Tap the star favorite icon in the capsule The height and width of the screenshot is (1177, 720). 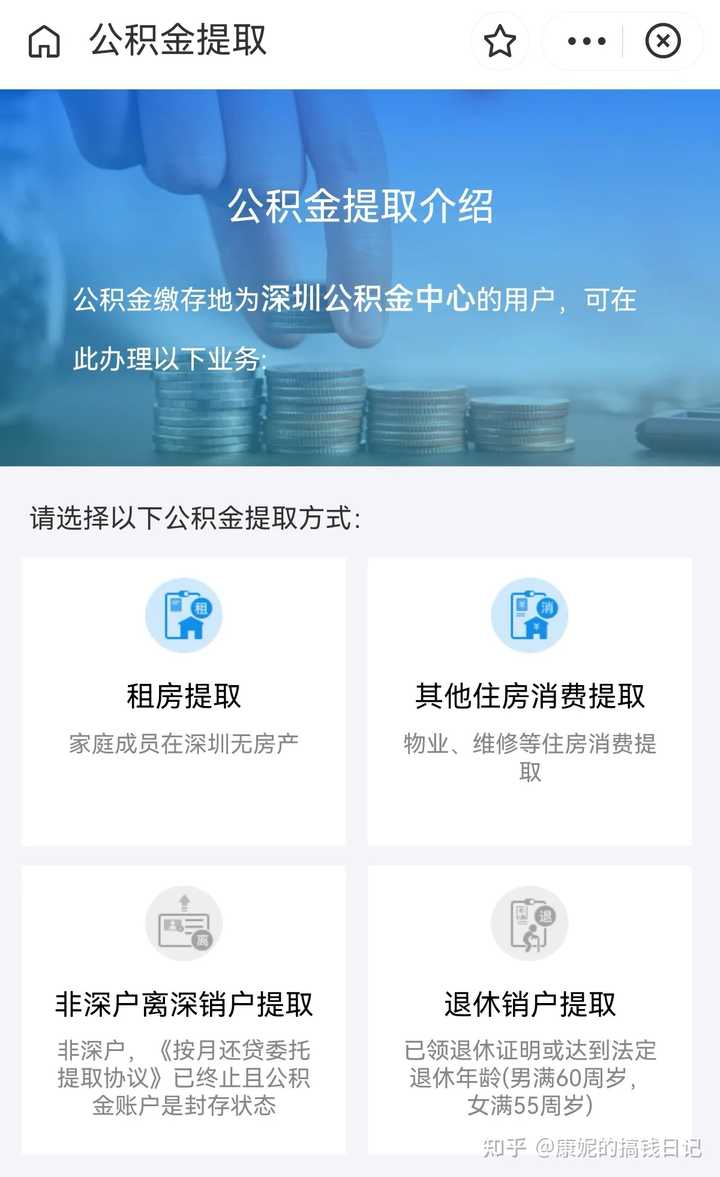(x=500, y=41)
